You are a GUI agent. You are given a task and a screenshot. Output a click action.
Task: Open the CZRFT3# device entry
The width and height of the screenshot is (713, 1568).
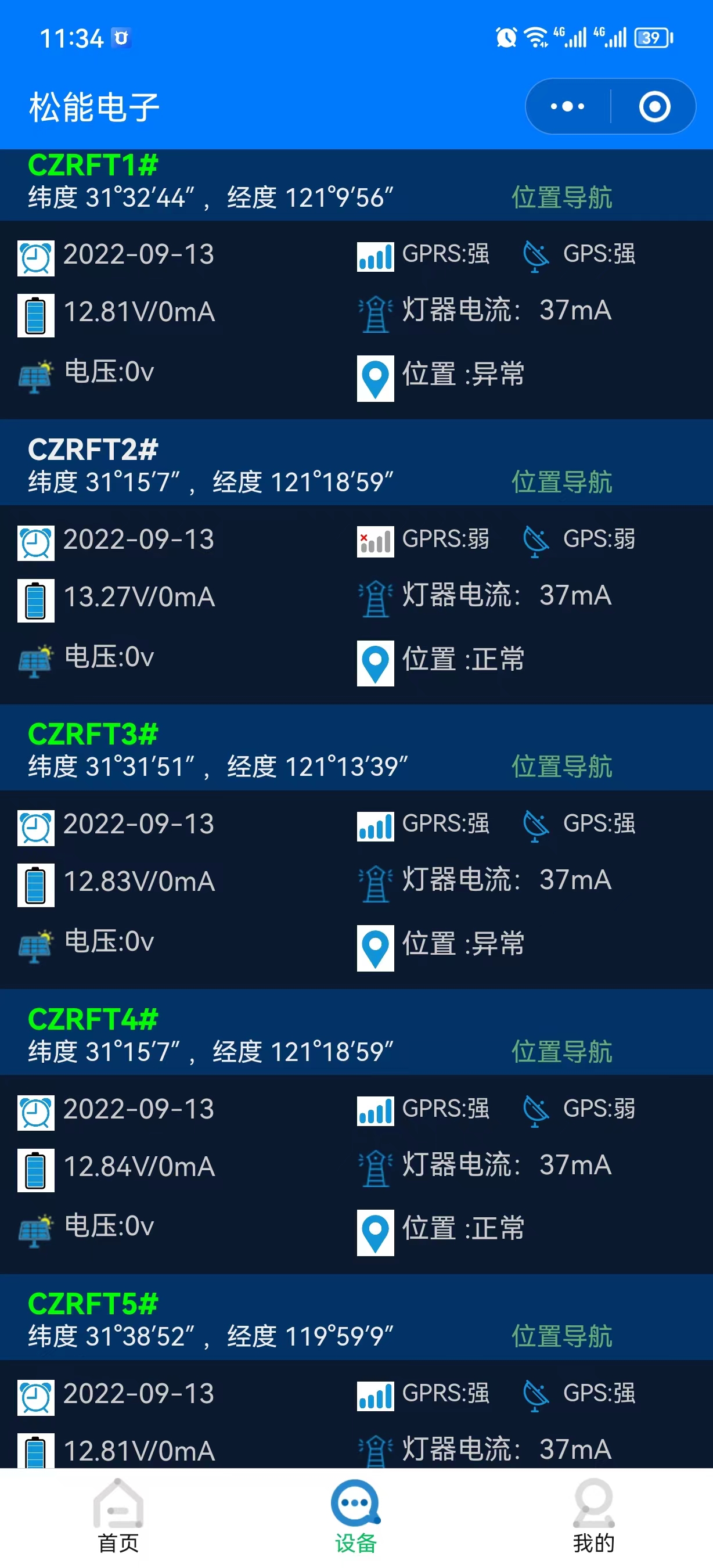click(93, 734)
